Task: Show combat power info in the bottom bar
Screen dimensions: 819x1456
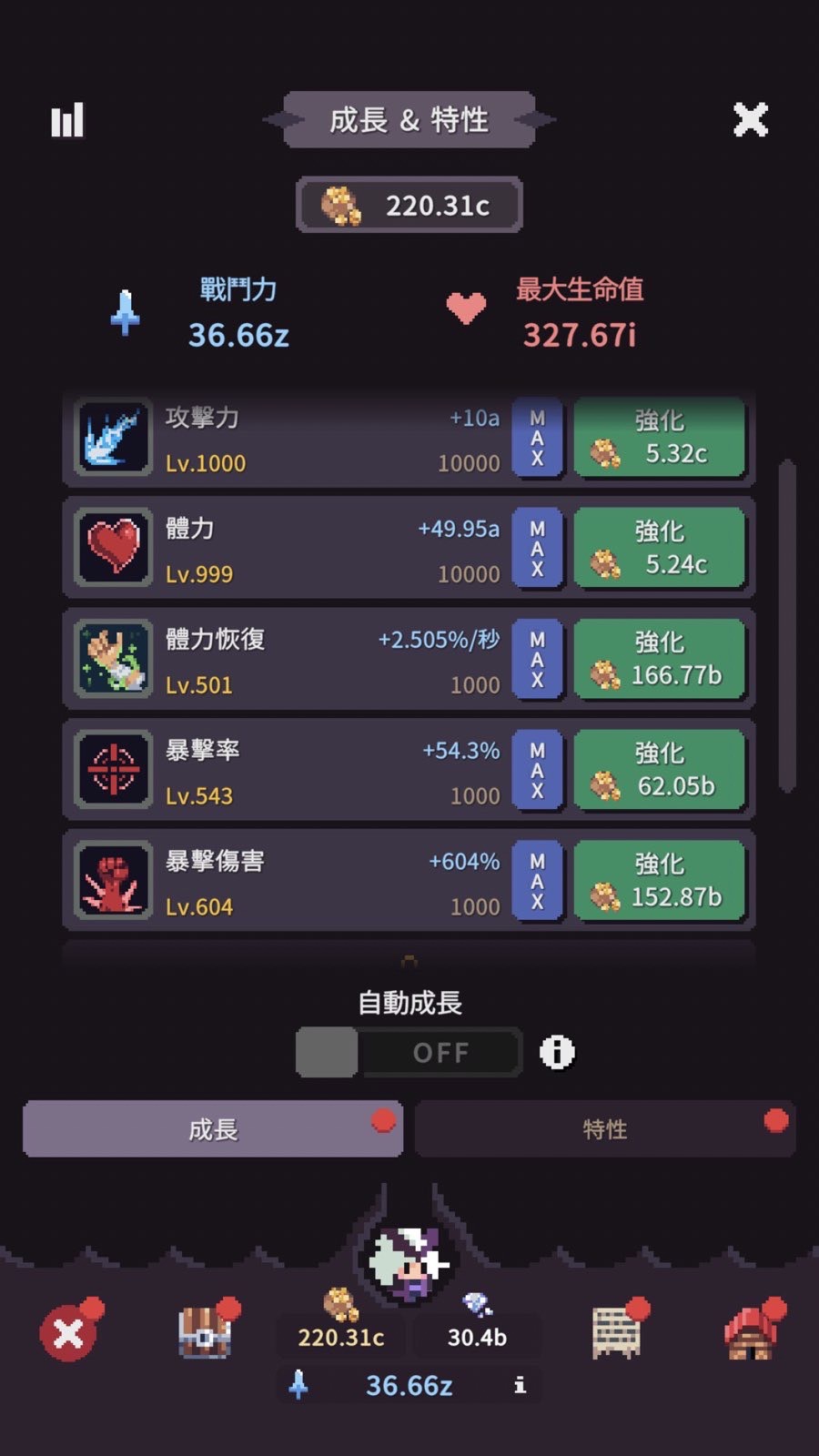Action: tap(520, 1385)
